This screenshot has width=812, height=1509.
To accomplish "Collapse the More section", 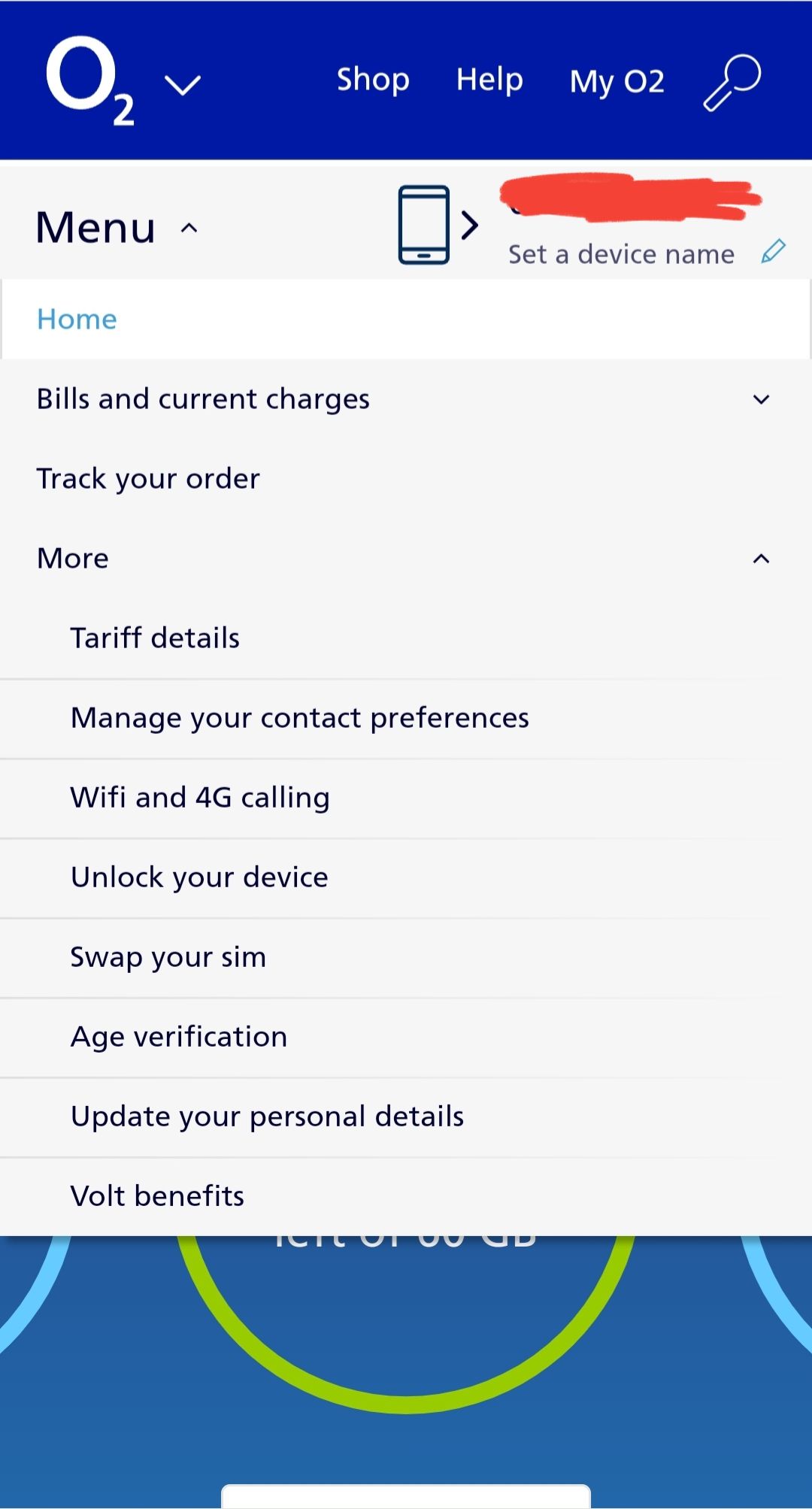I will coord(762,558).
